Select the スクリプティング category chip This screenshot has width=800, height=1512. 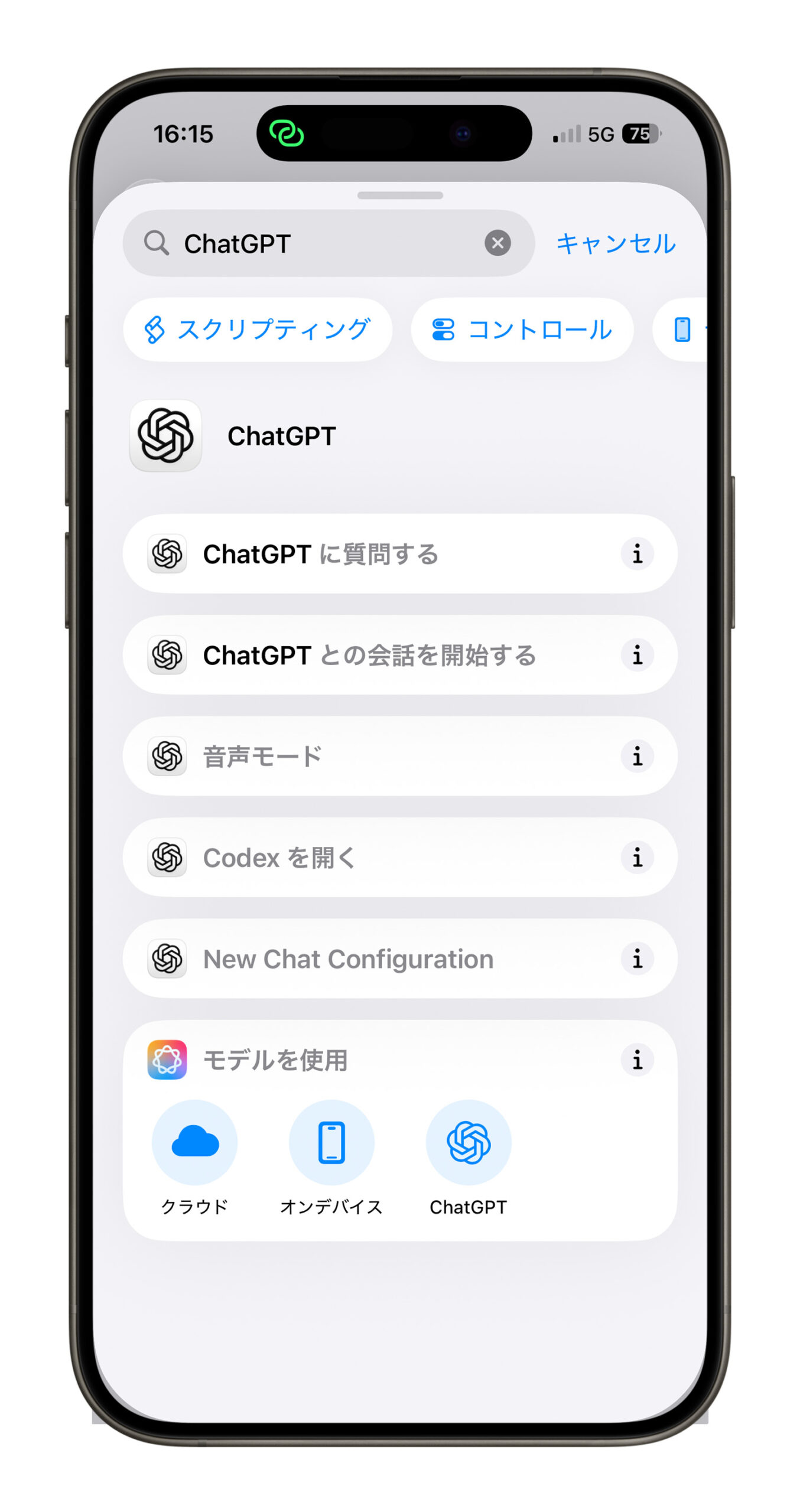(x=258, y=330)
